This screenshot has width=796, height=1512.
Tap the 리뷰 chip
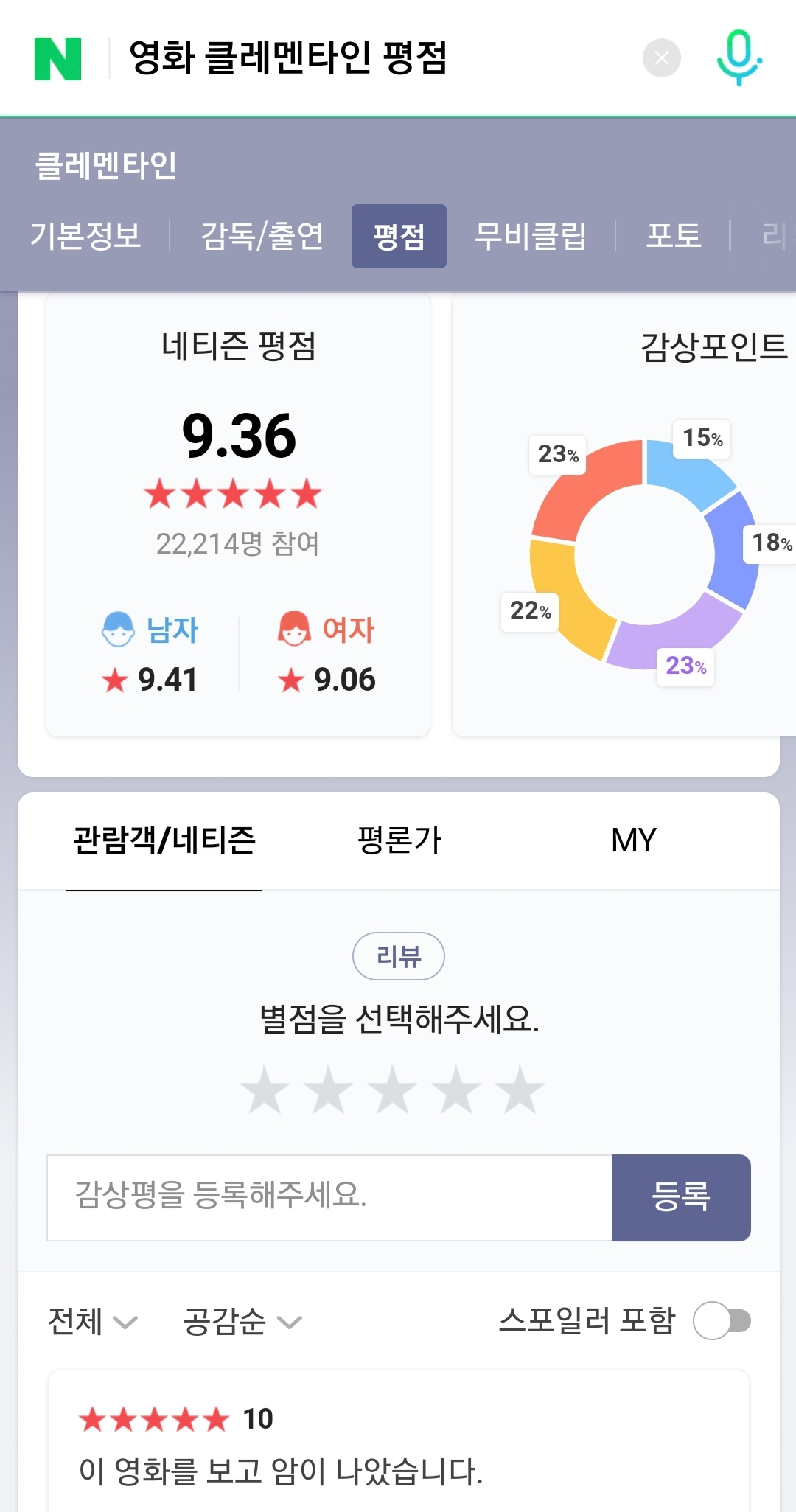coord(399,956)
